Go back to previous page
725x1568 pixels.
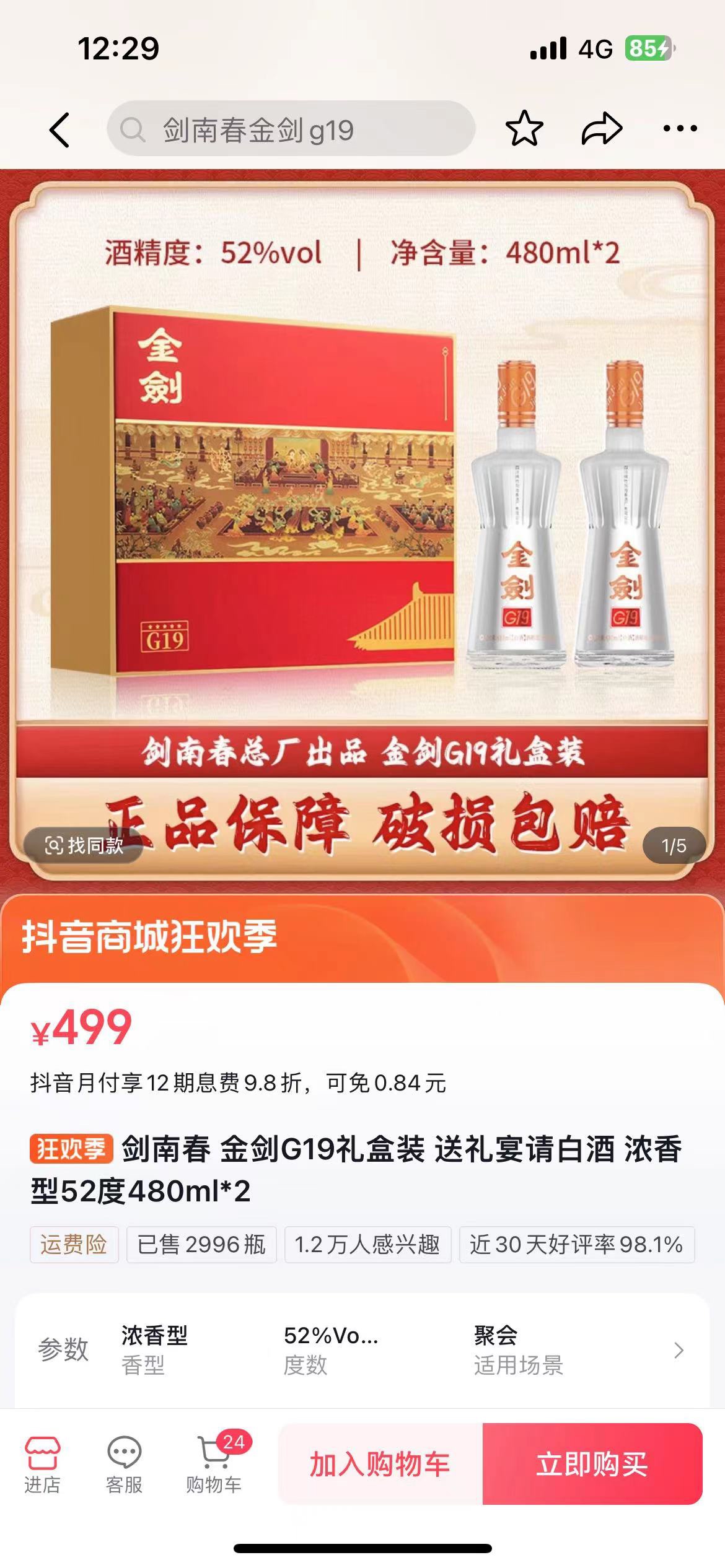pyautogui.click(x=59, y=130)
